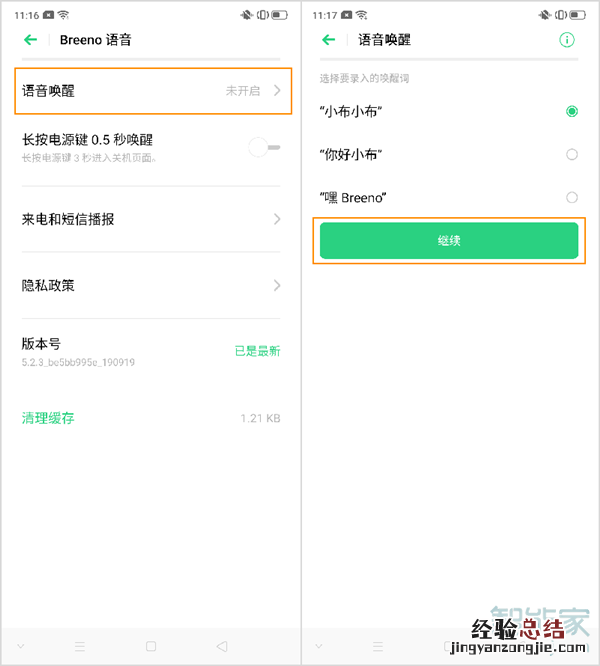Go back from the 语音唤醒 screen
Viewport: 600px width, 666px height.
click(x=328, y=40)
